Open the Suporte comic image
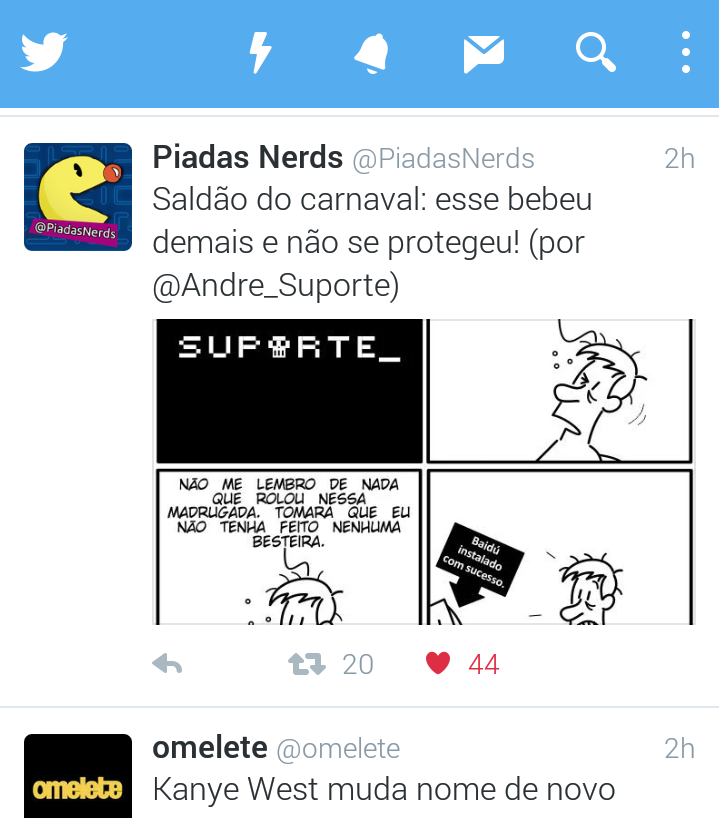 424,472
